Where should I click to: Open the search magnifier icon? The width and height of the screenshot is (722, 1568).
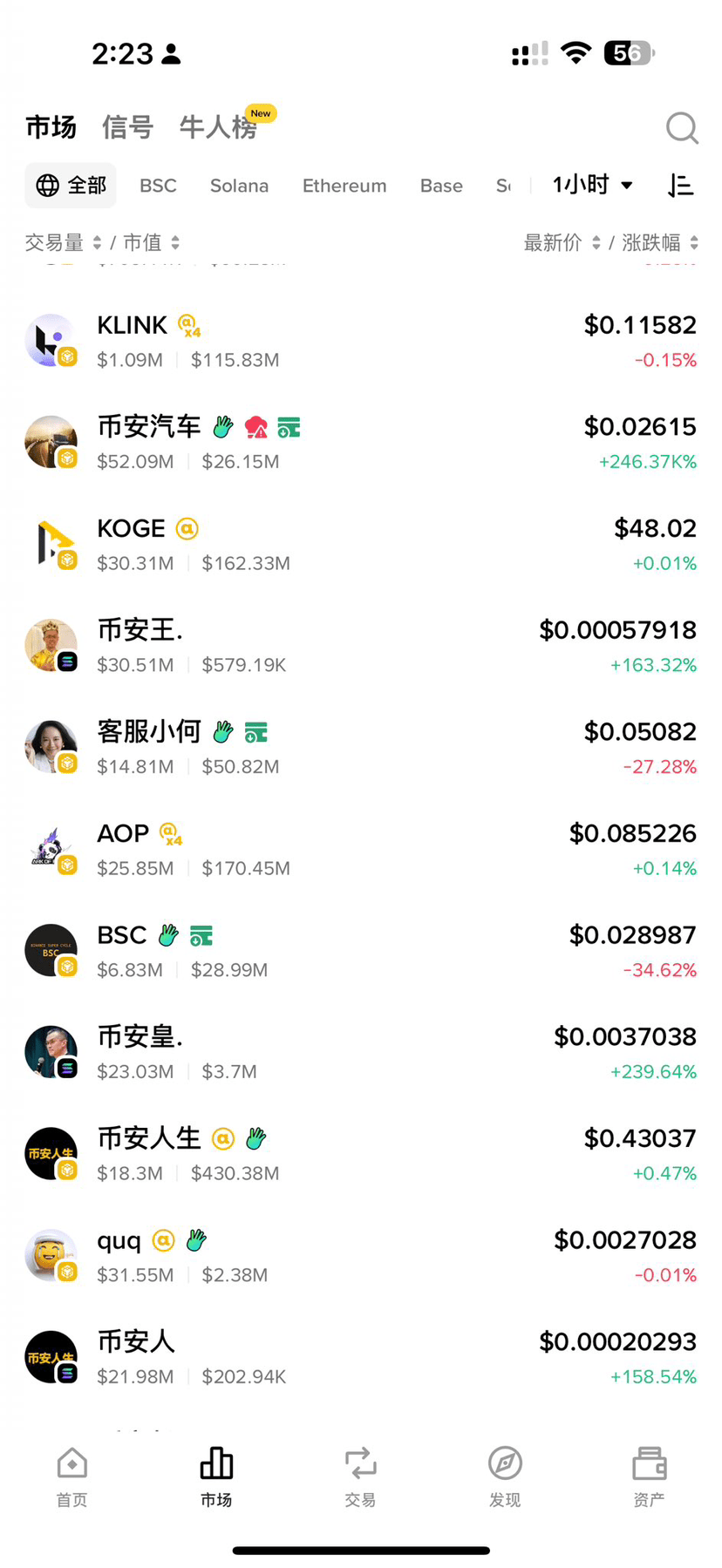pos(682,128)
